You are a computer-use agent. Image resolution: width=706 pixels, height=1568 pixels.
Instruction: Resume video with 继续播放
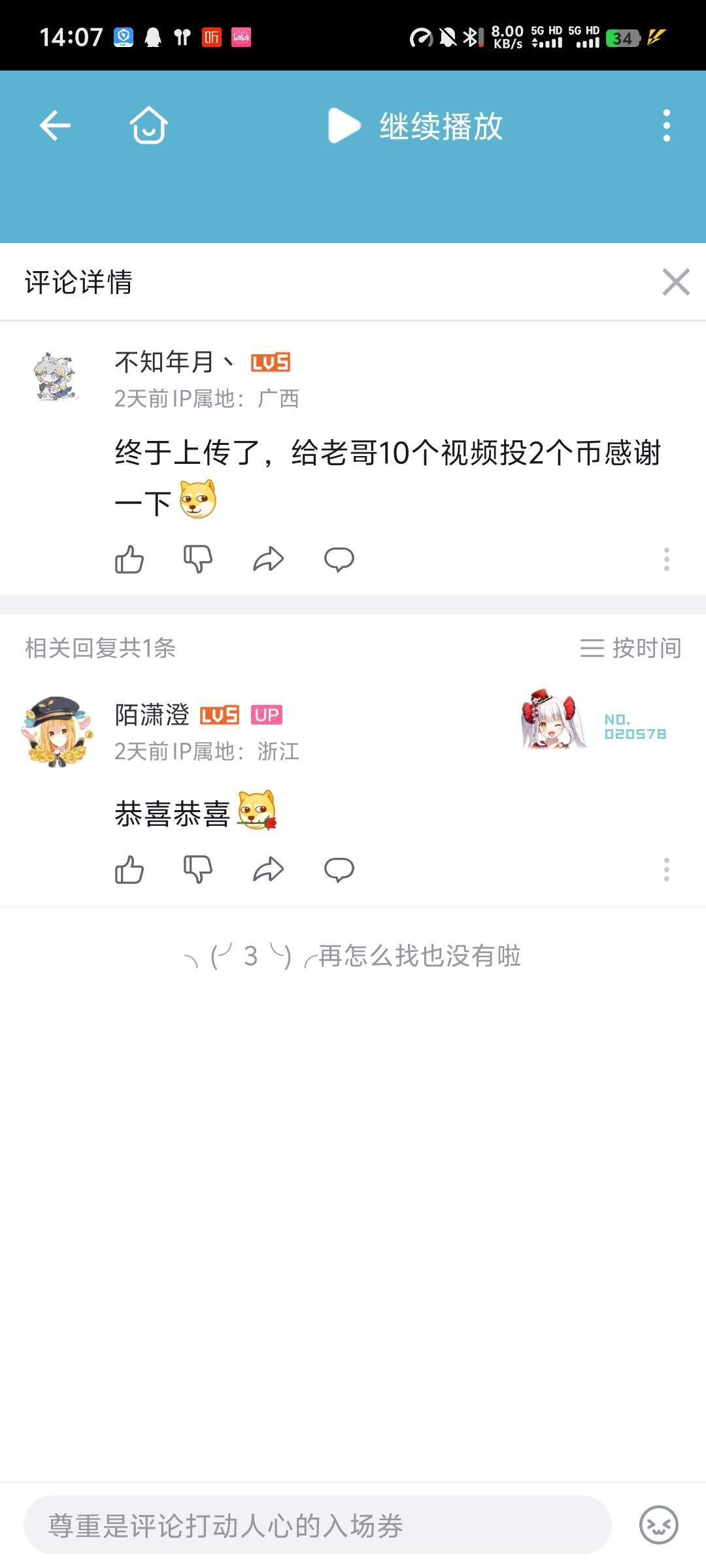click(416, 125)
